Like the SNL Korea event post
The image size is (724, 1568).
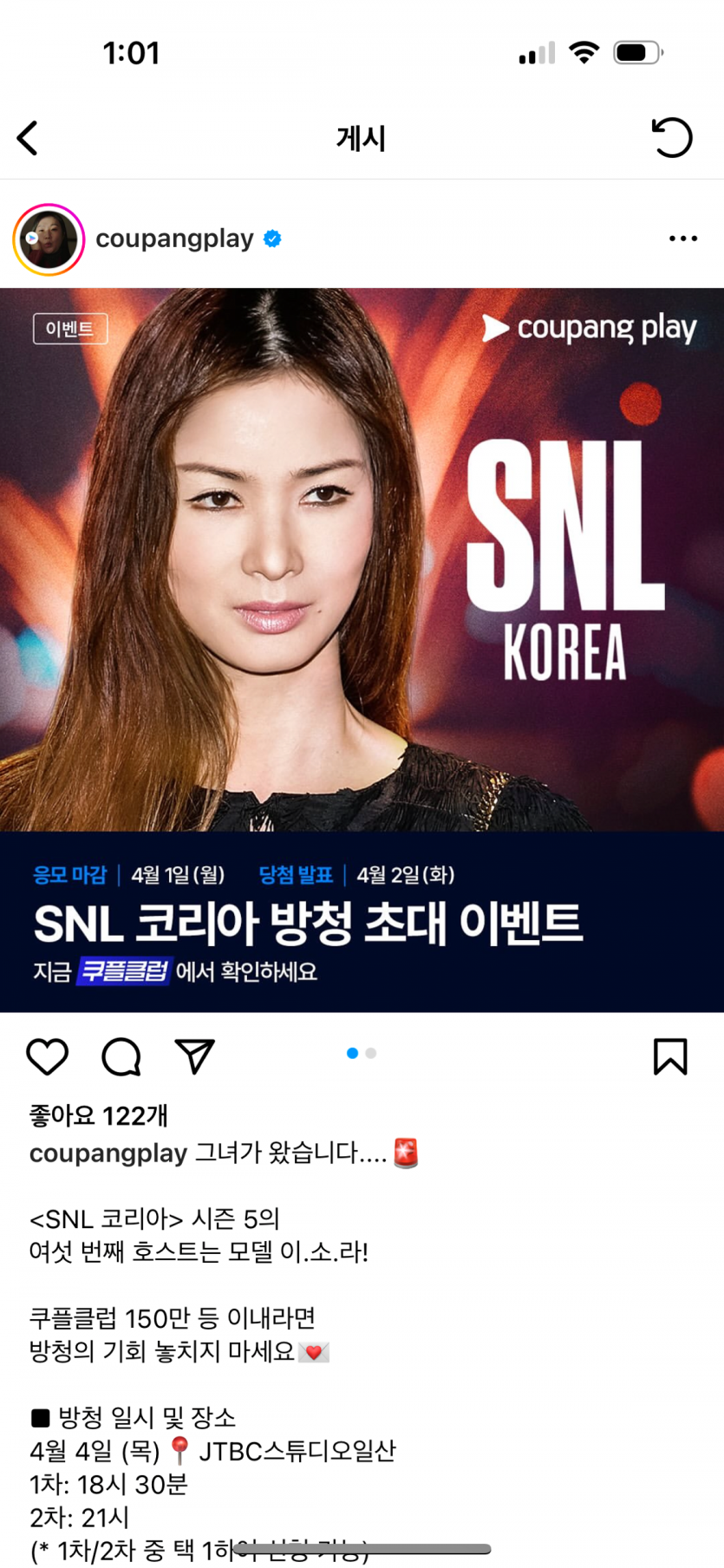48,1056
